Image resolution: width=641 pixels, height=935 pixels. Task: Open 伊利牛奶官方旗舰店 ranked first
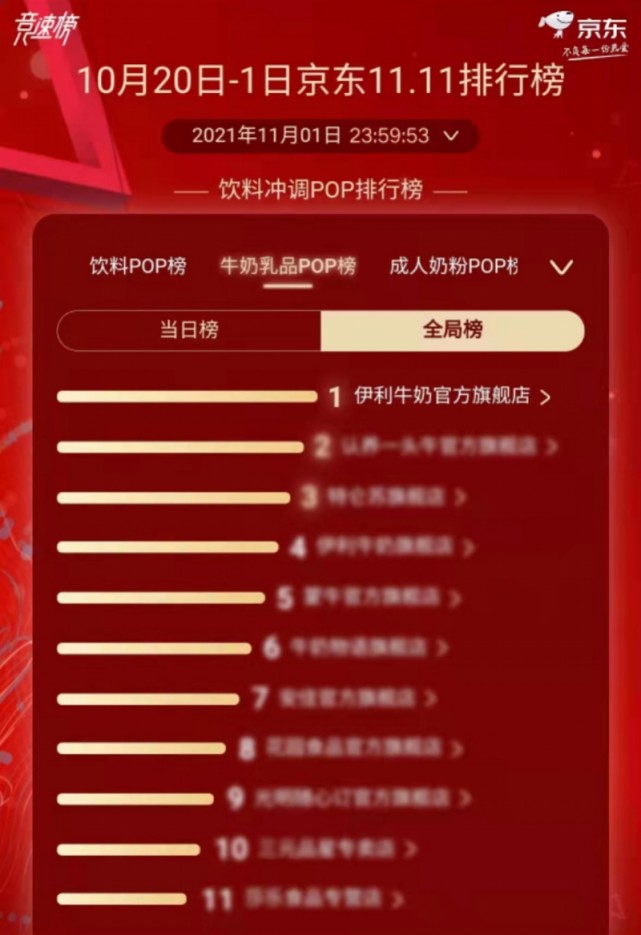click(442, 396)
